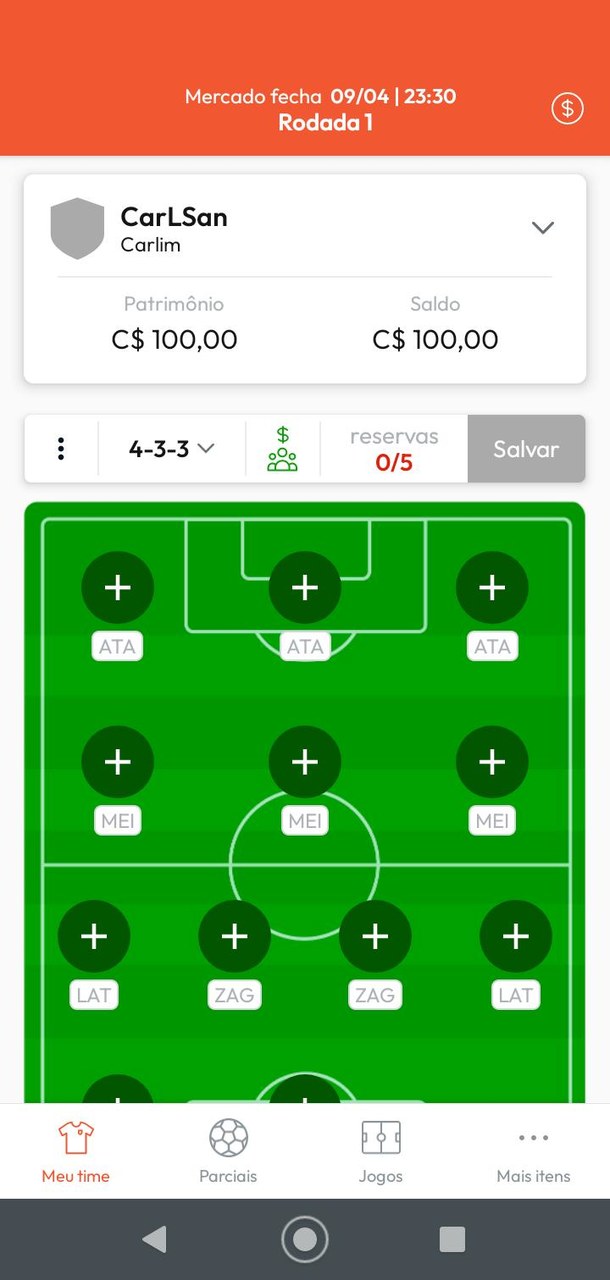
Task: Add the central ATA player
Action: coord(305,588)
